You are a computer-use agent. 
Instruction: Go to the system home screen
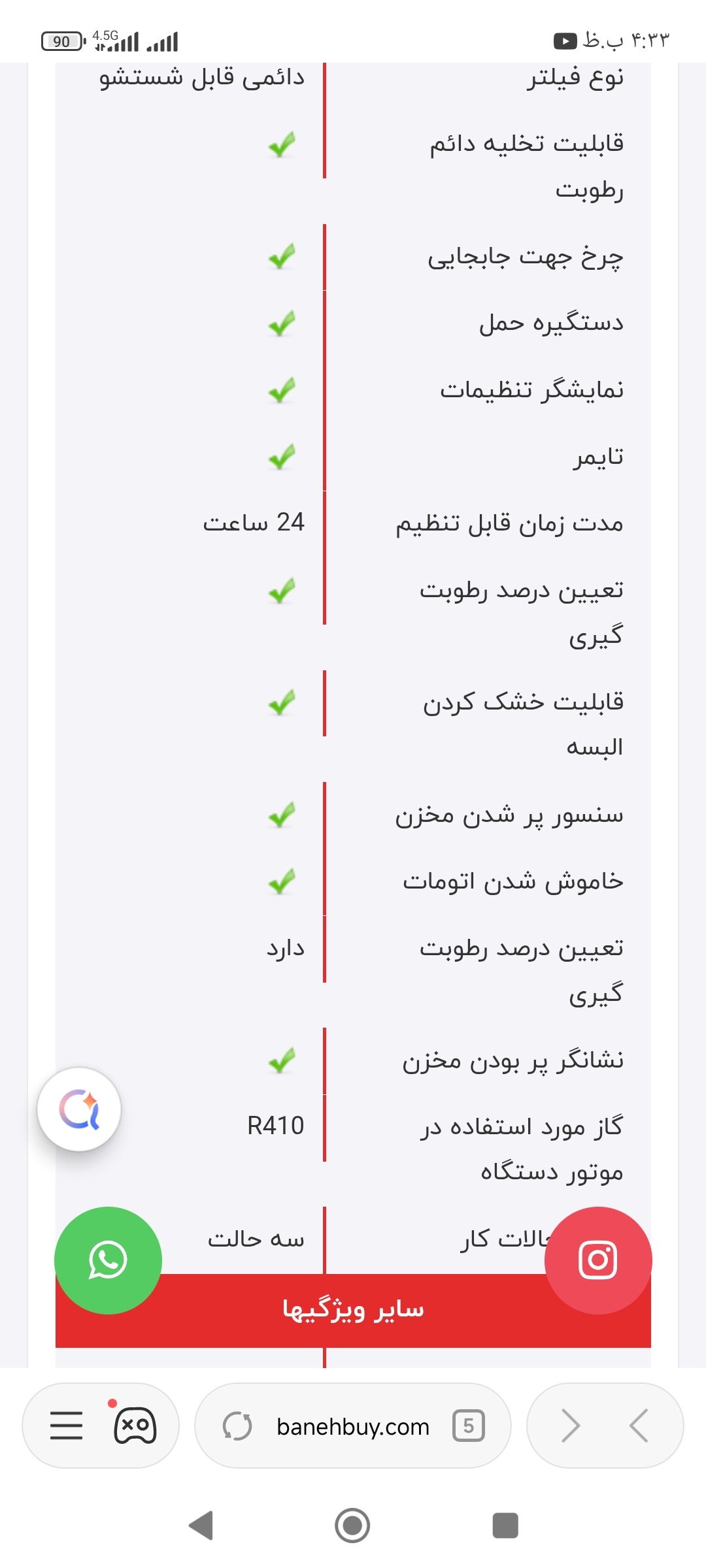point(352,1526)
